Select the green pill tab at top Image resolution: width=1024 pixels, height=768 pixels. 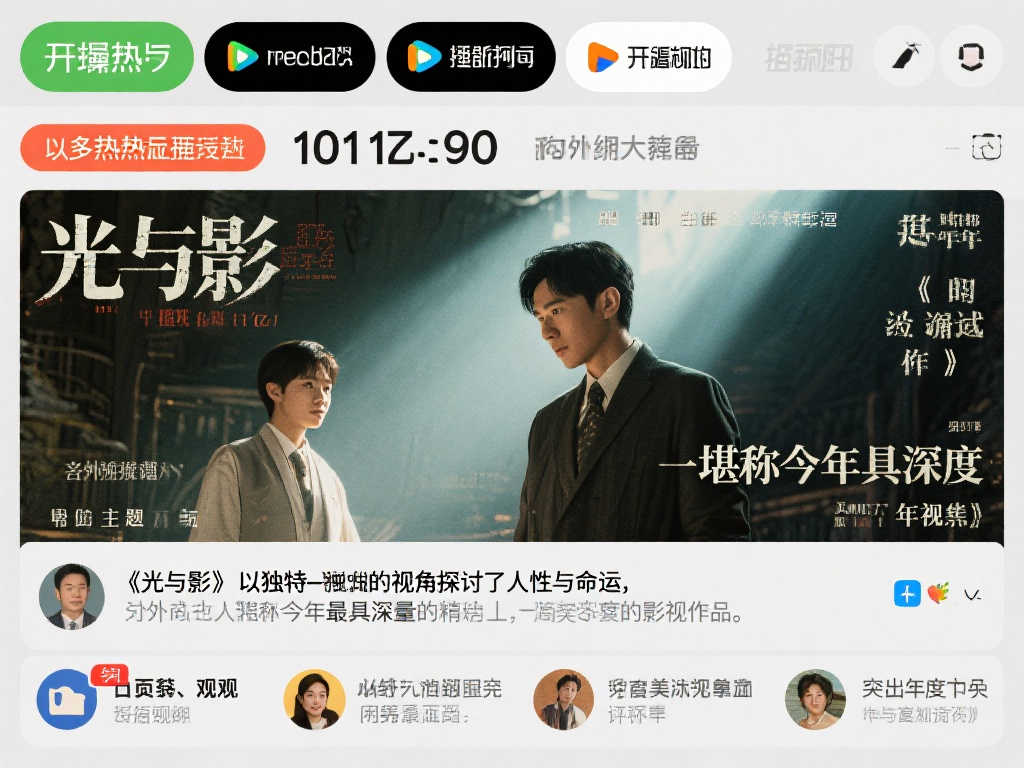107,57
